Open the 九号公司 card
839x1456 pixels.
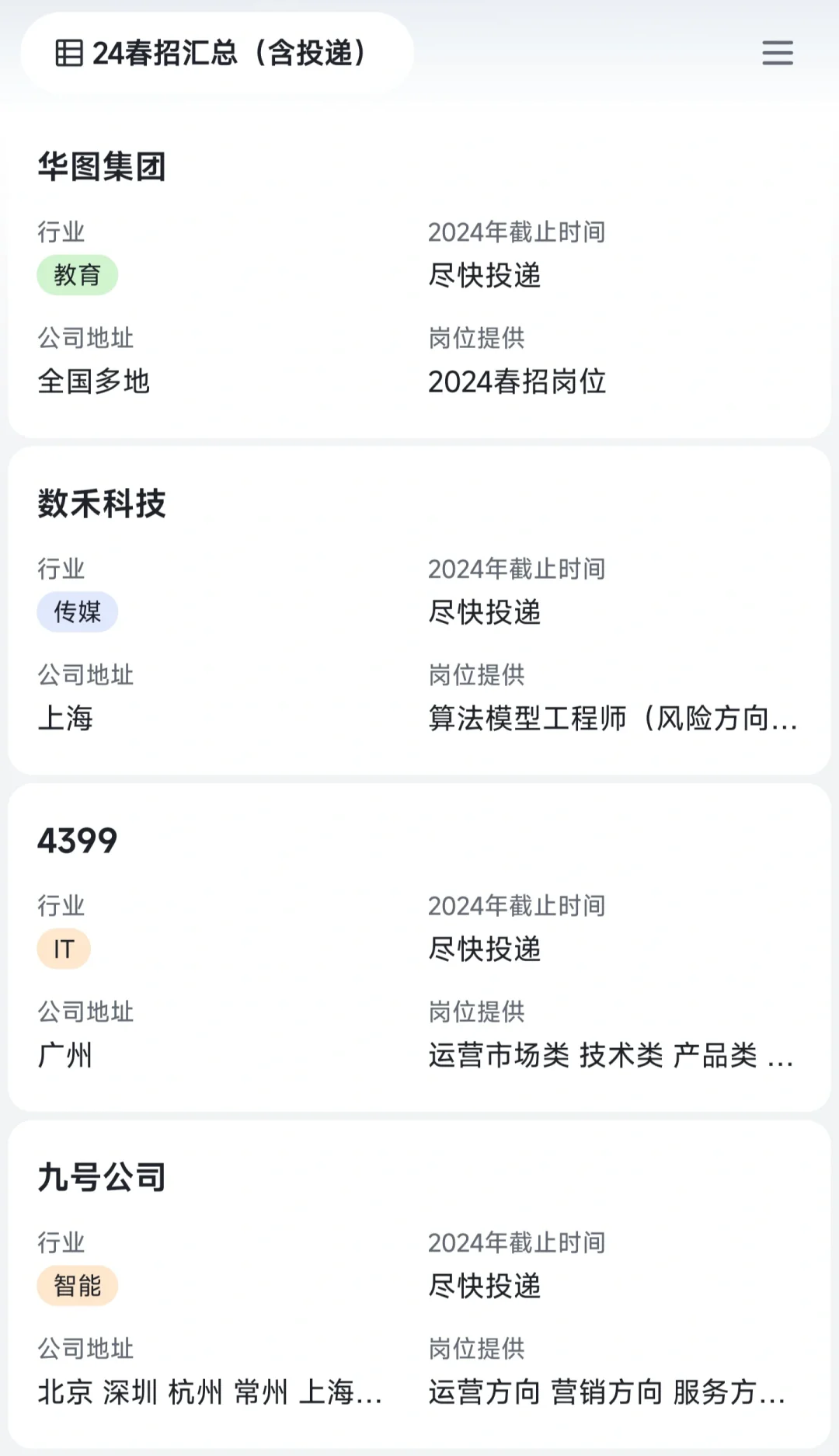[x=419, y=1284]
